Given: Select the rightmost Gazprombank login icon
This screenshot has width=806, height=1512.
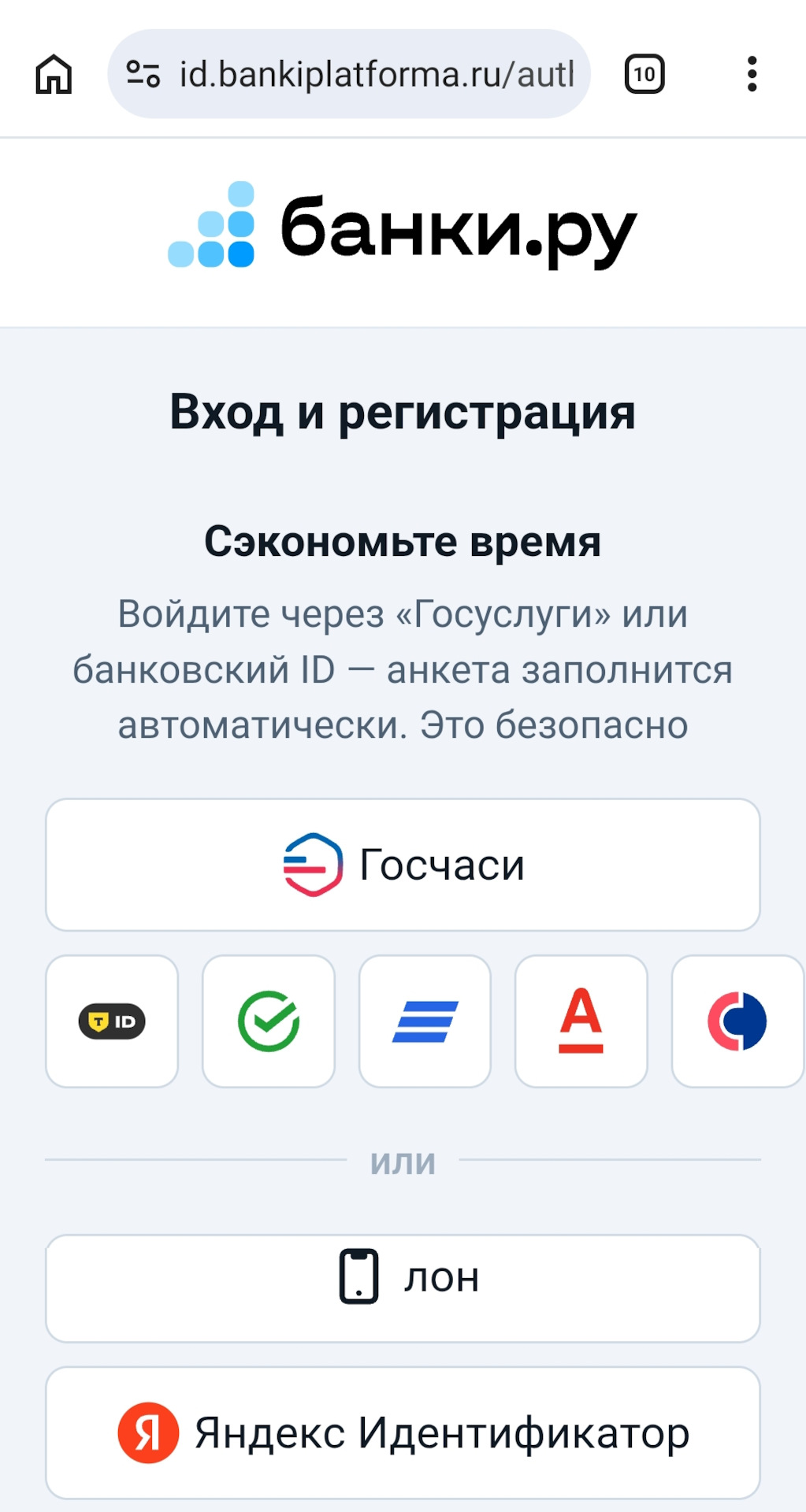Looking at the screenshot, I should (737, 1021).
